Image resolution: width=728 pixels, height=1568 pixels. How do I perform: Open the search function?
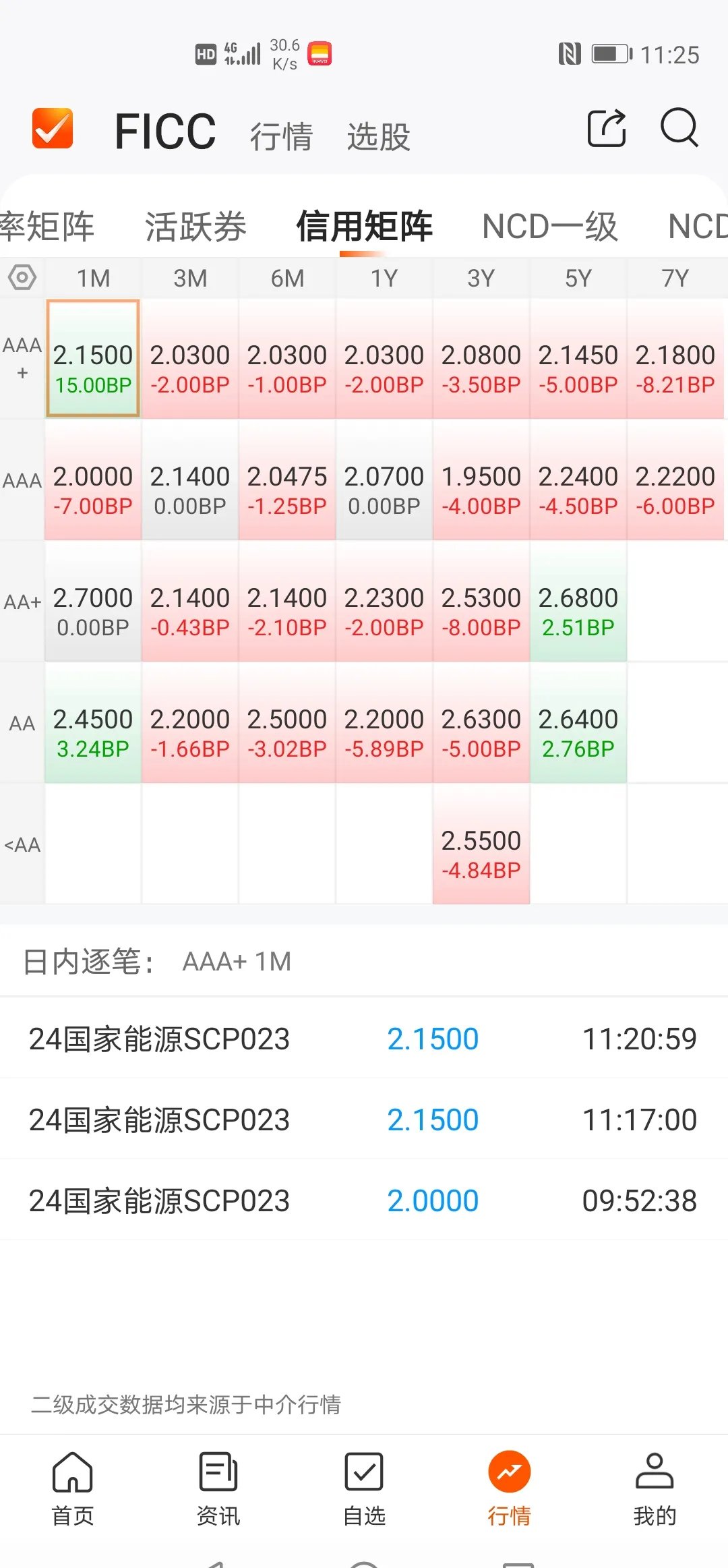click(x=679, y=128)
